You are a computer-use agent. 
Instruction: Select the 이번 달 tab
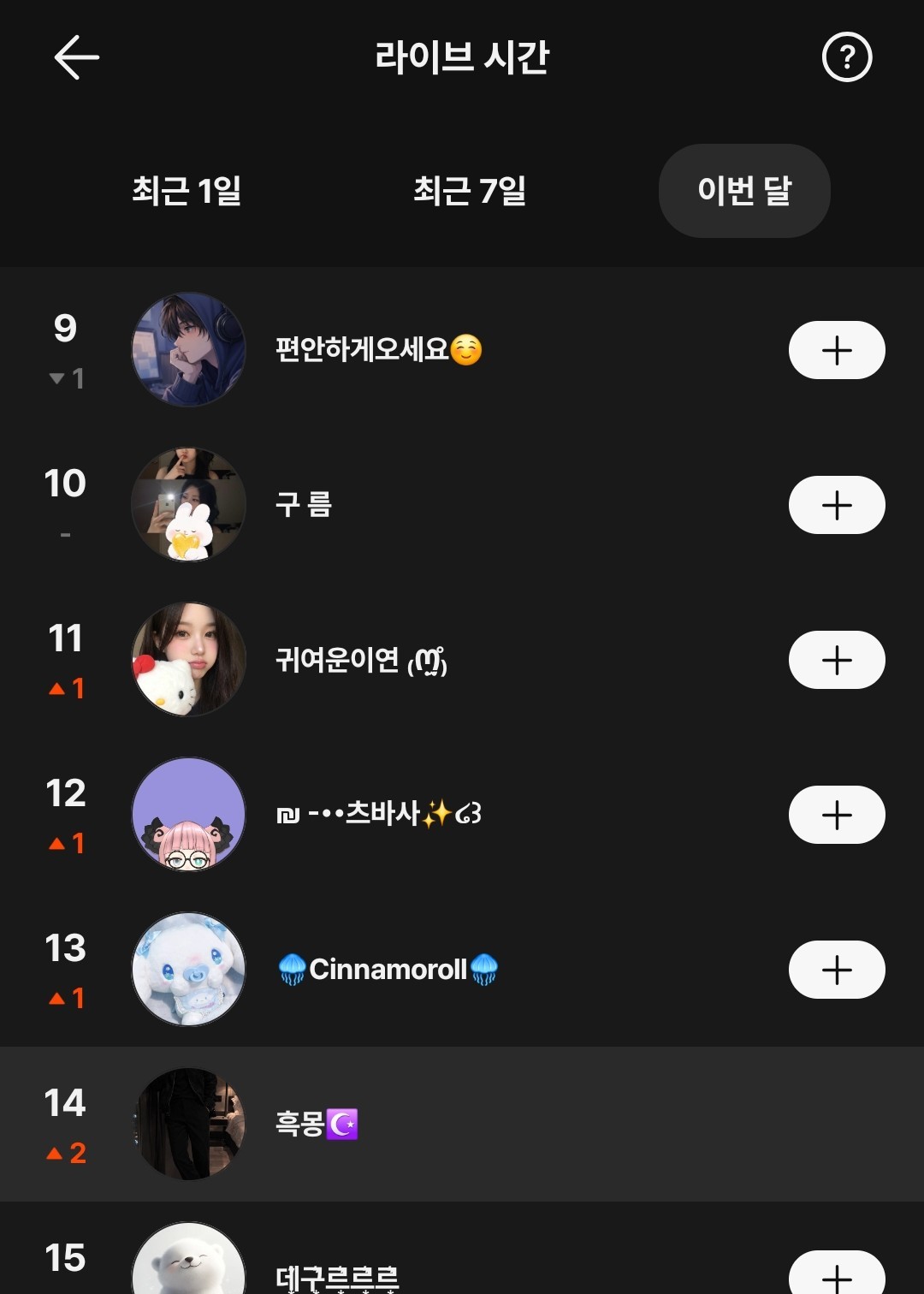[x=743, y=190]
